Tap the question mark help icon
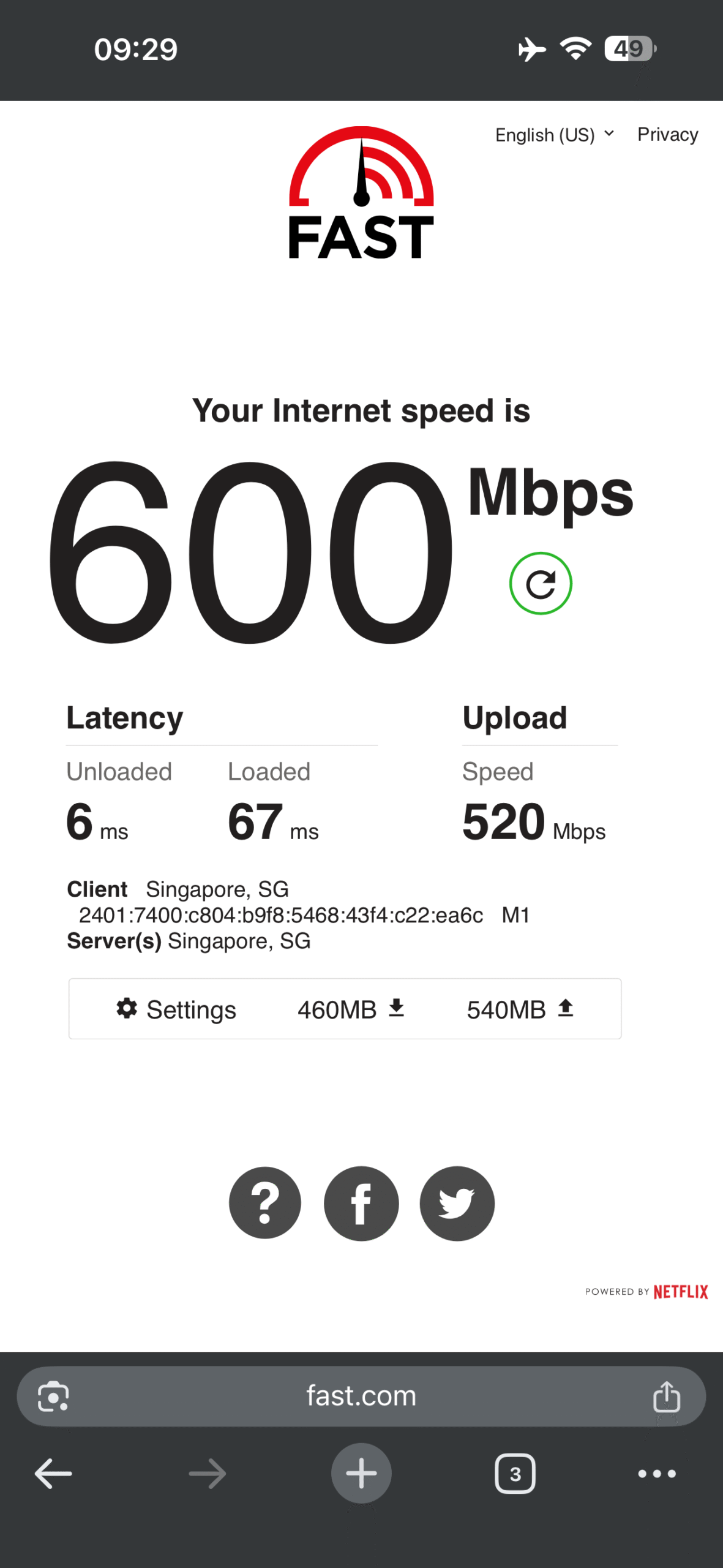Image resolution: width=723 pixels, height=1568 pixels. (x=265, y=1204)
